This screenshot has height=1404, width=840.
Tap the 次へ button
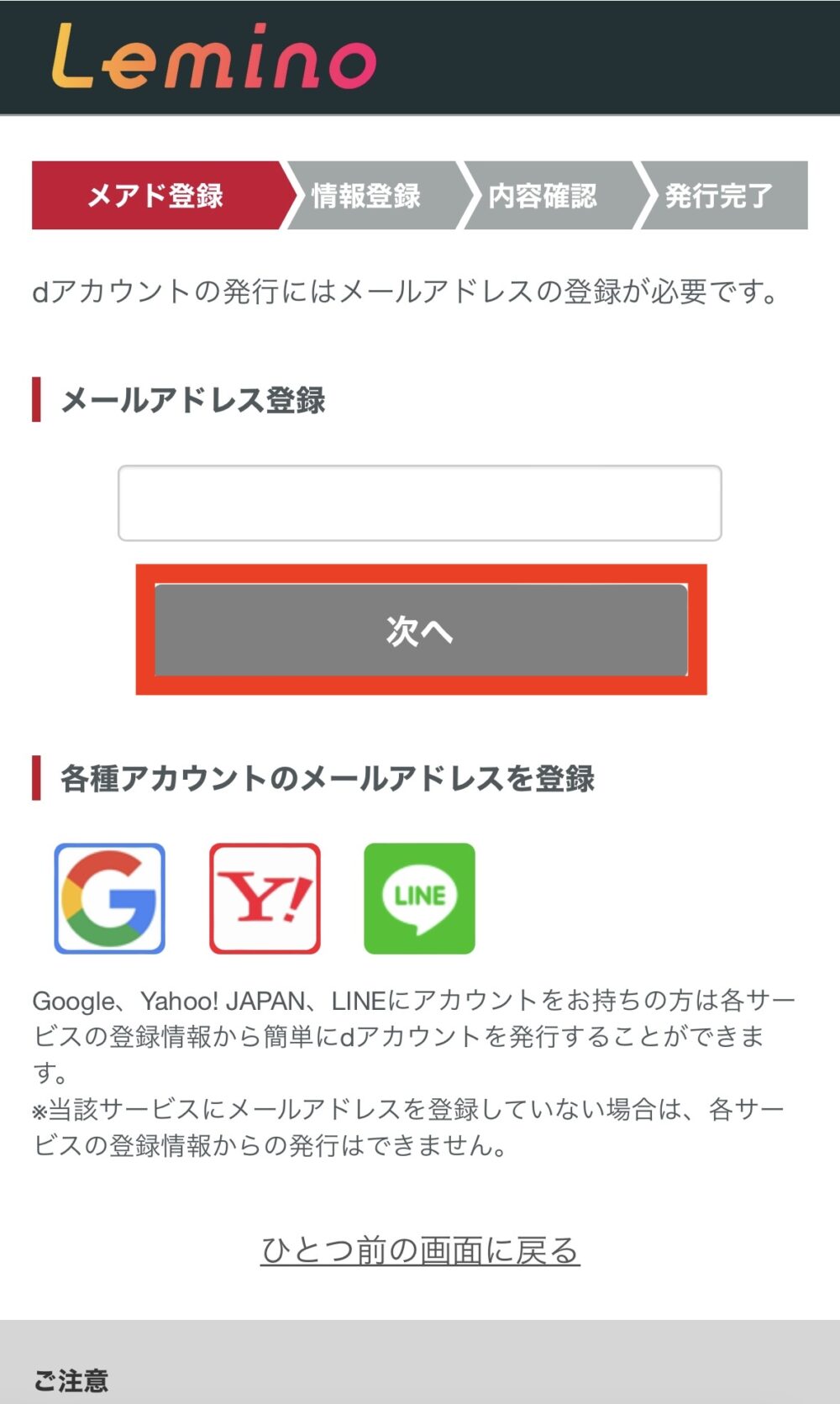(421, 629)
